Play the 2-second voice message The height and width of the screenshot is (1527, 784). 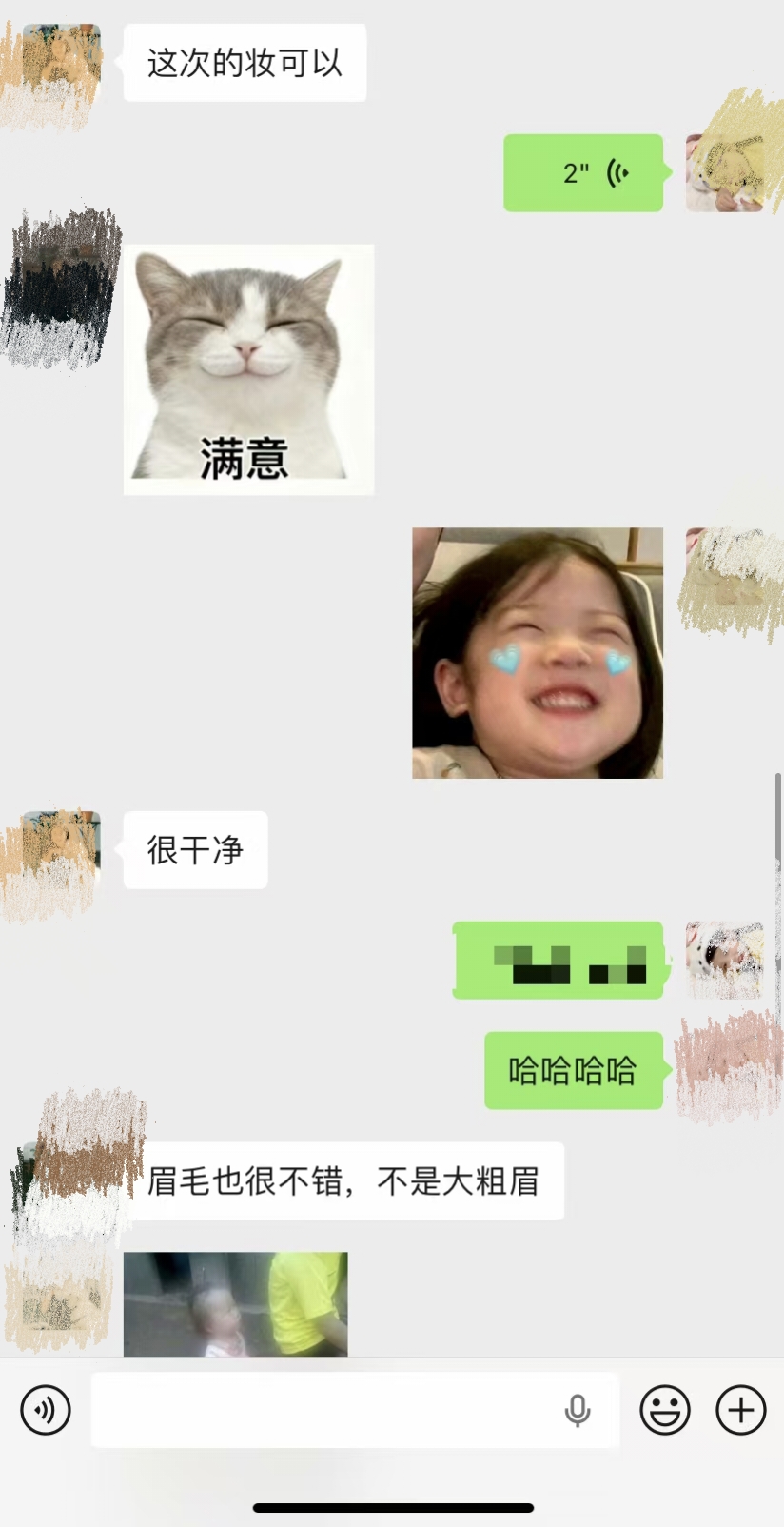point(583,173)
